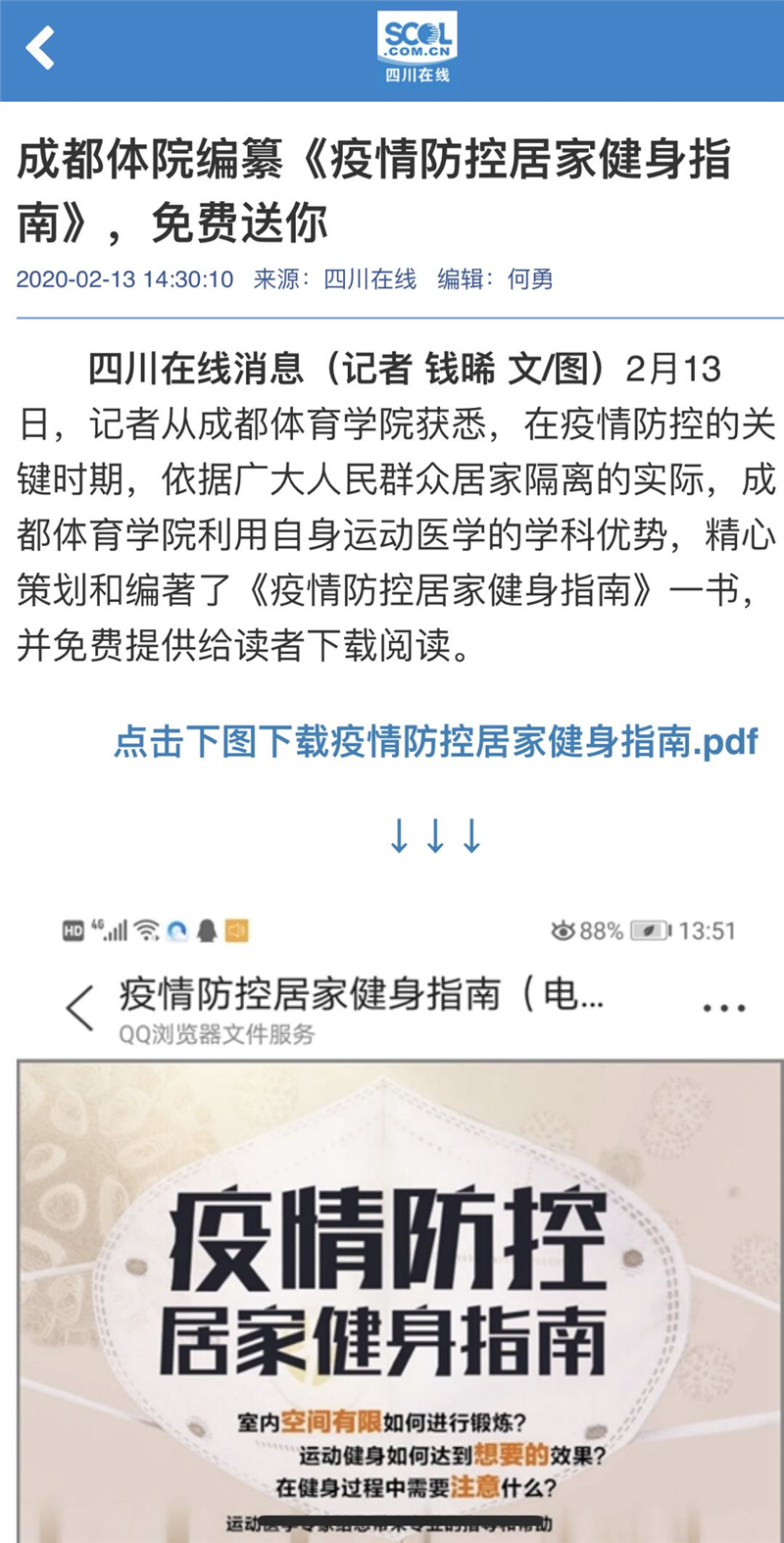Go back using the white arrow

[x=40, y=47]
